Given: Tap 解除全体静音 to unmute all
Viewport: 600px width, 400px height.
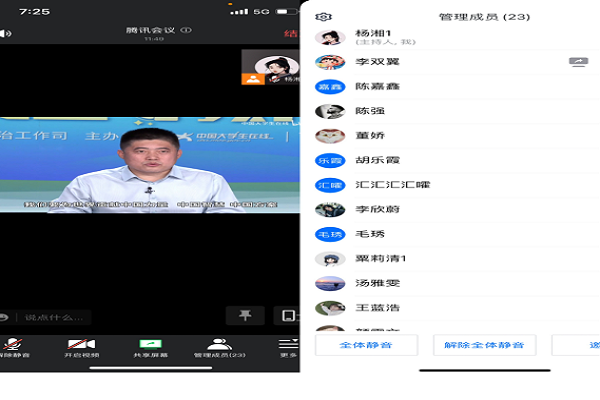Looking at the screenshot, I should click(484, 345).
